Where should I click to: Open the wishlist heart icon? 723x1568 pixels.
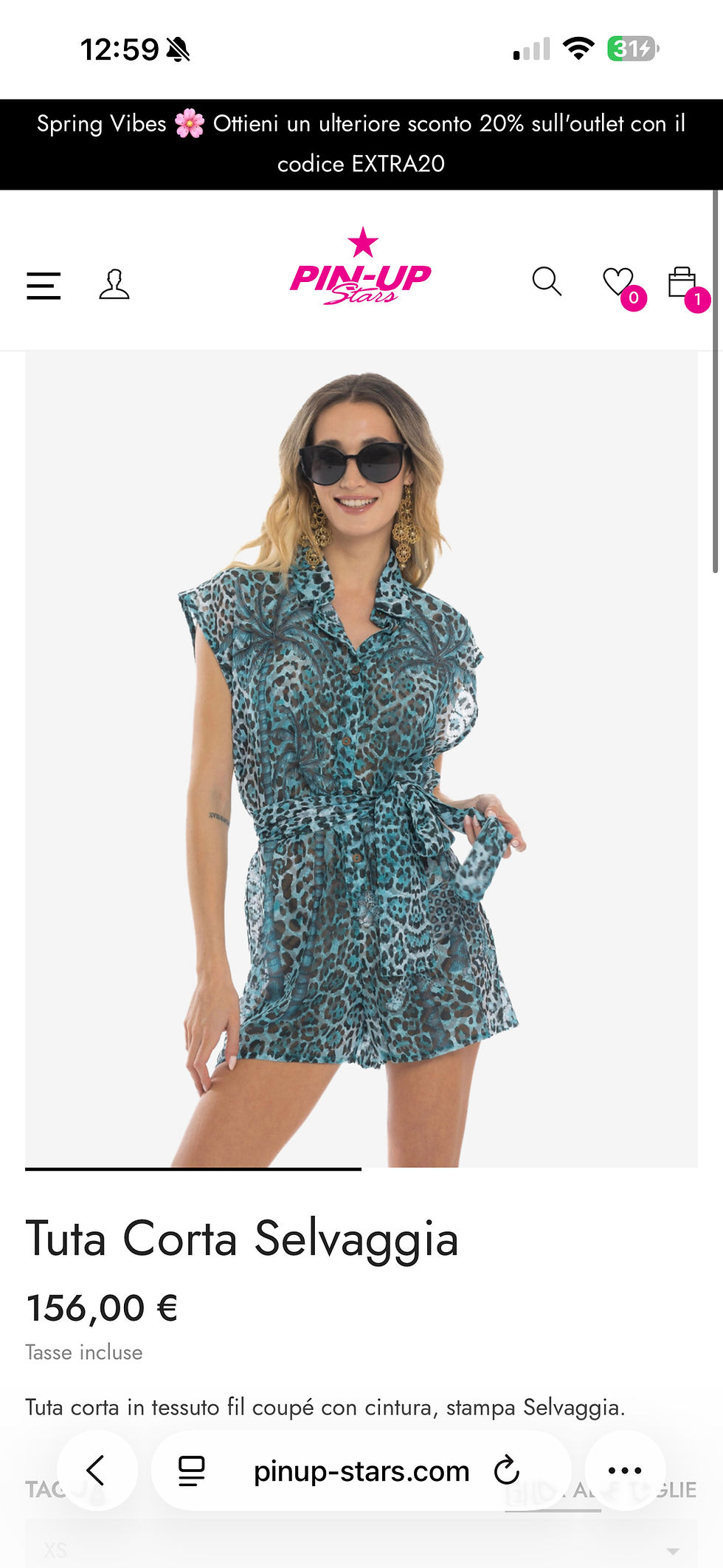[618, 282]
